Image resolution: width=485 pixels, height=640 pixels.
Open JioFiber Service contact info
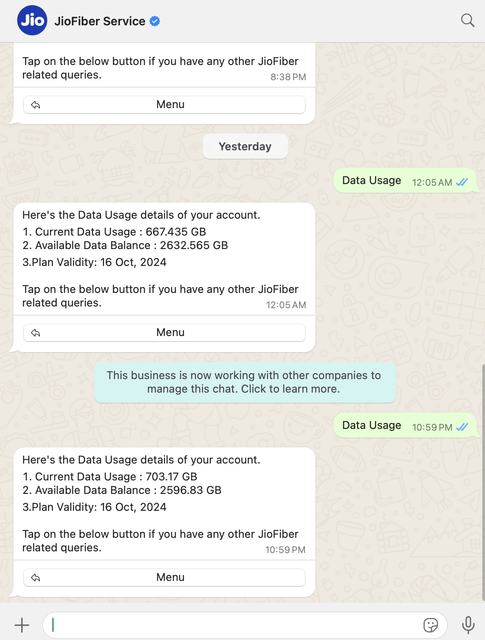click(x=100, y=21)
